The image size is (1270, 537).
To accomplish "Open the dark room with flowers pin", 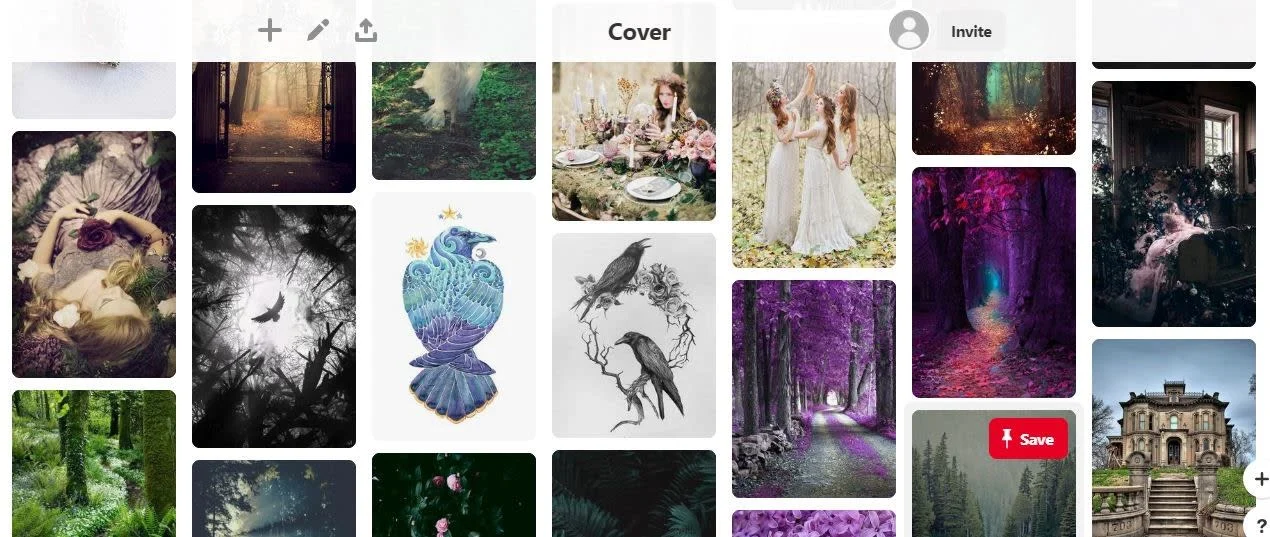I will 1173,204.
